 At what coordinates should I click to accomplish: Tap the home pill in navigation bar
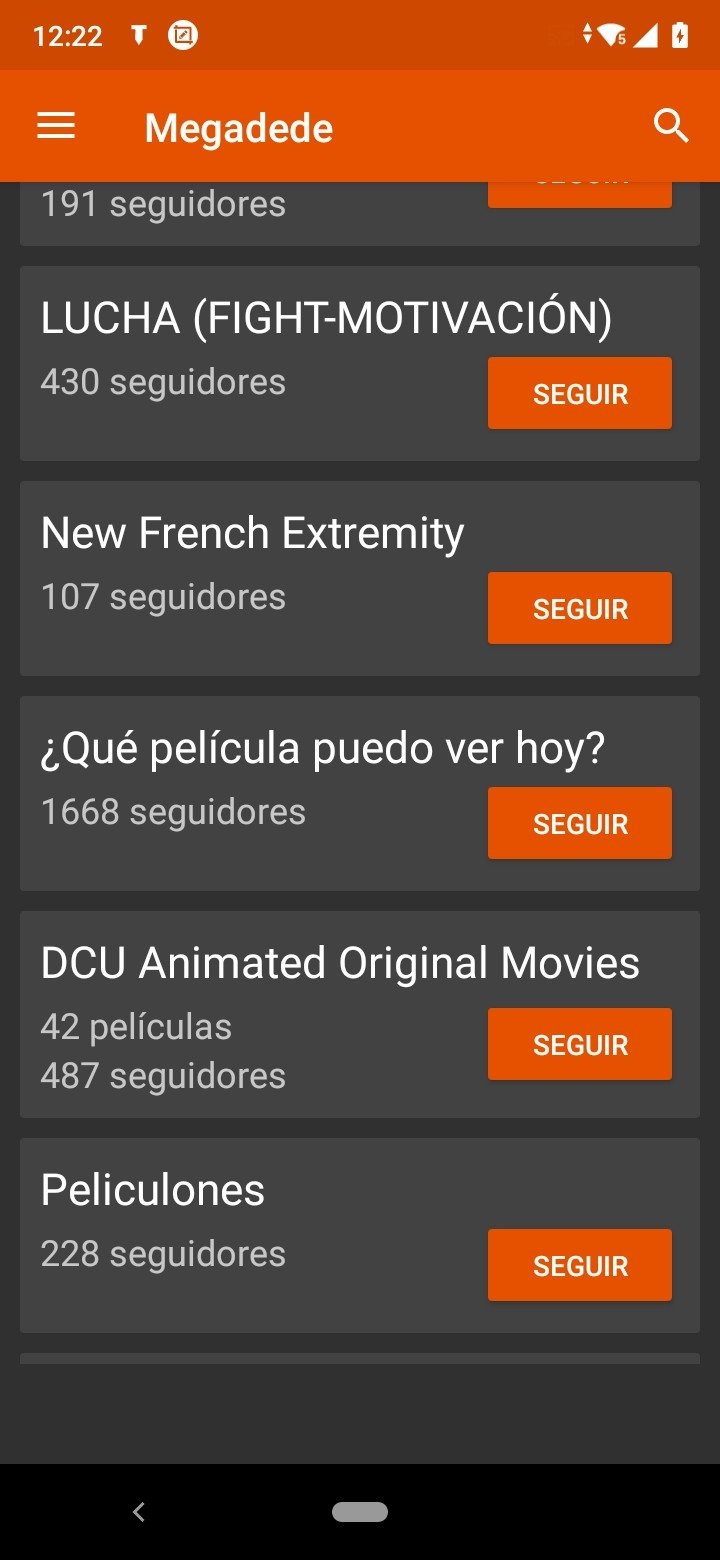(x=360, y=1512)
